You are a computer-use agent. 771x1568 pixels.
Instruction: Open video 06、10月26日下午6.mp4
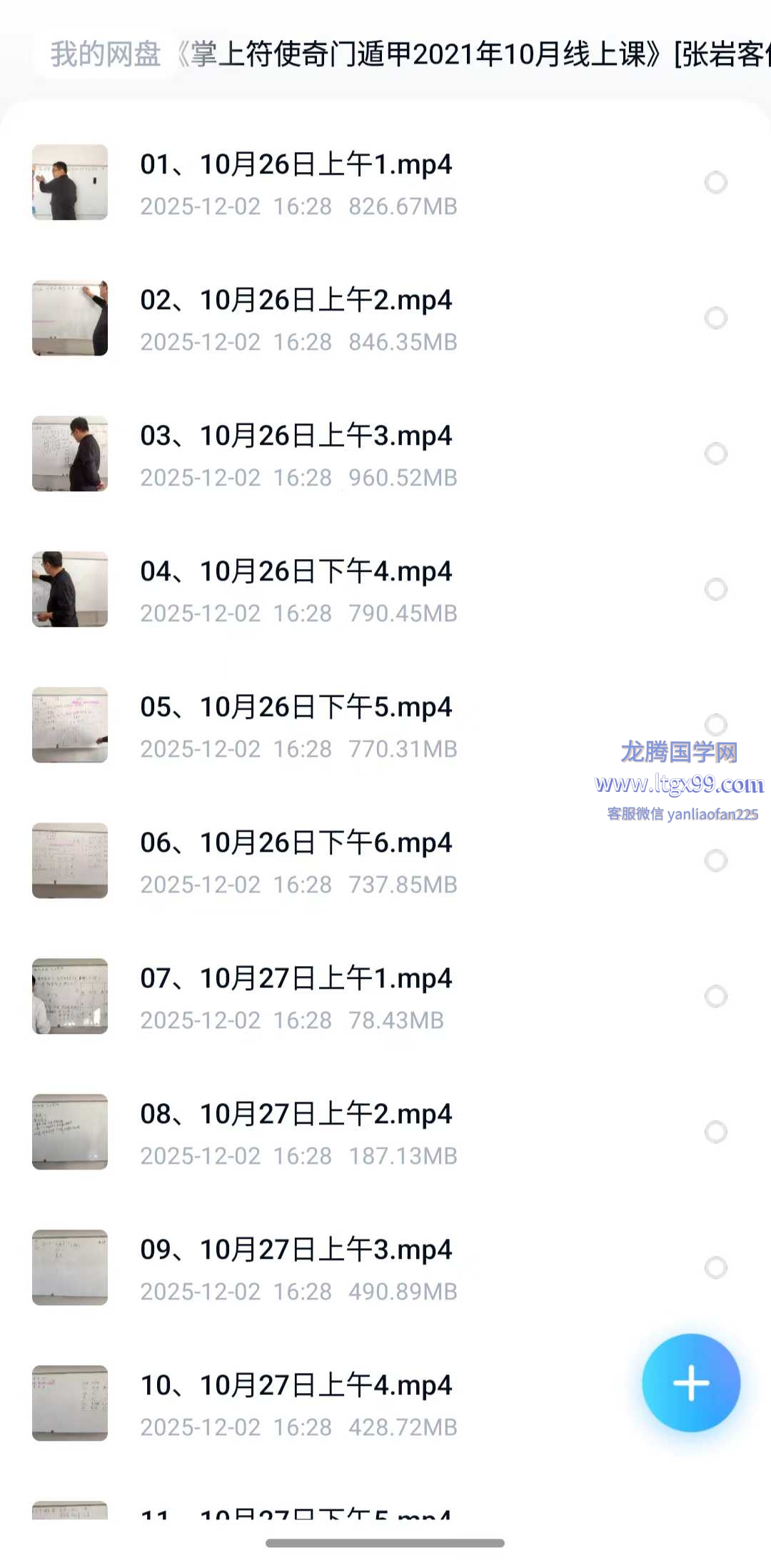point(296,843)
